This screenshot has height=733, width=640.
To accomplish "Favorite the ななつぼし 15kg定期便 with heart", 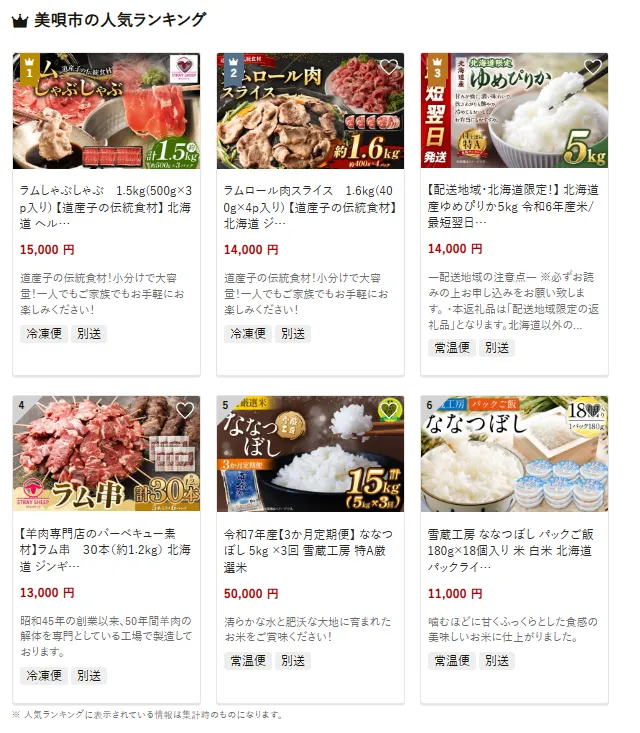I will click(x=389, y=410).
